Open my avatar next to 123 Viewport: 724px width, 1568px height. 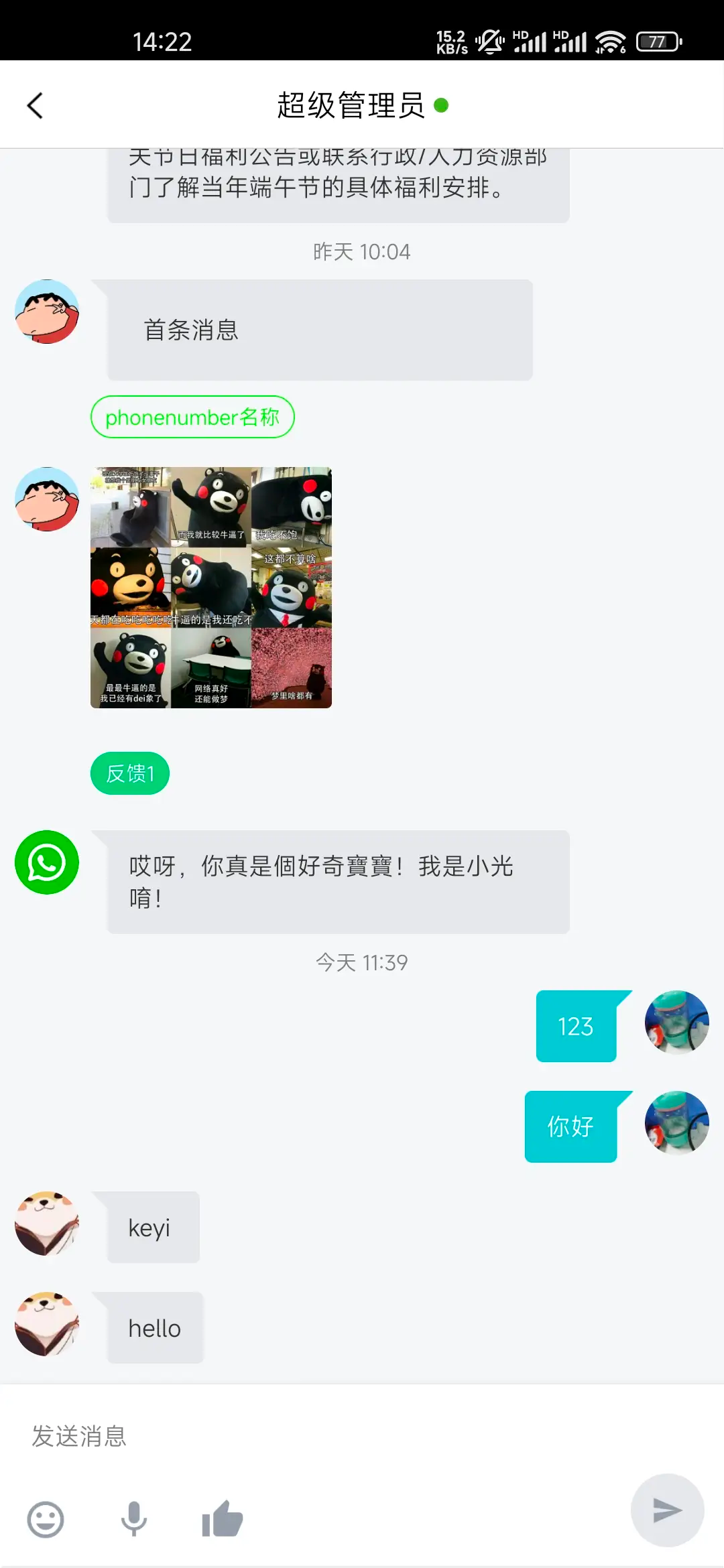[x=676, y=1023]
